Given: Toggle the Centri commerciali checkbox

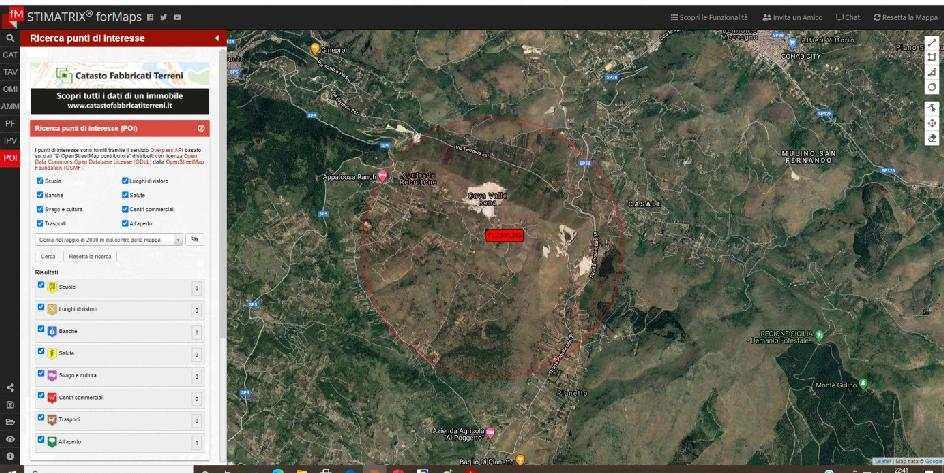Looking at the screenshot, I should [x=125, y=209].
